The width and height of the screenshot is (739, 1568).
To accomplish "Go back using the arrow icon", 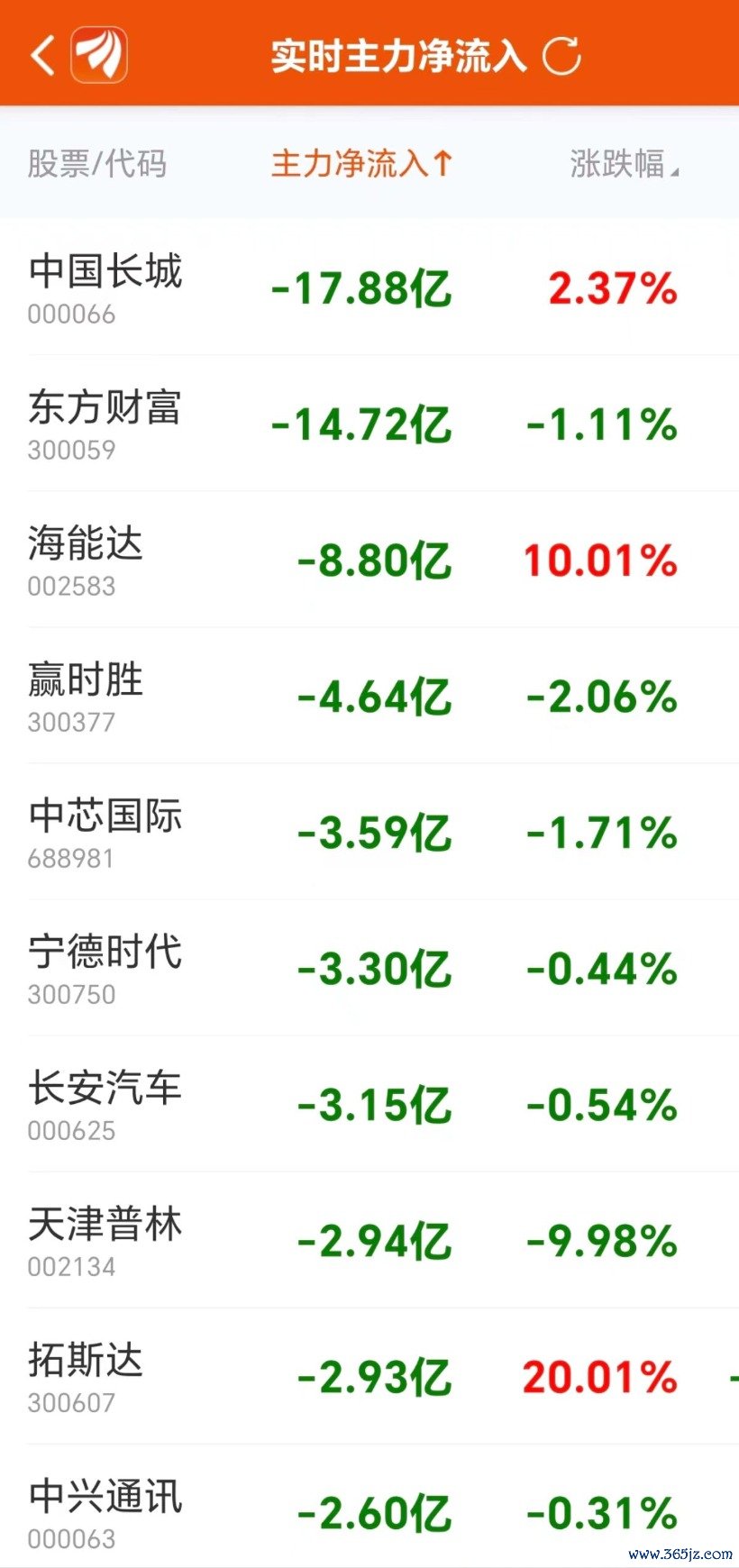I will 42,55.
